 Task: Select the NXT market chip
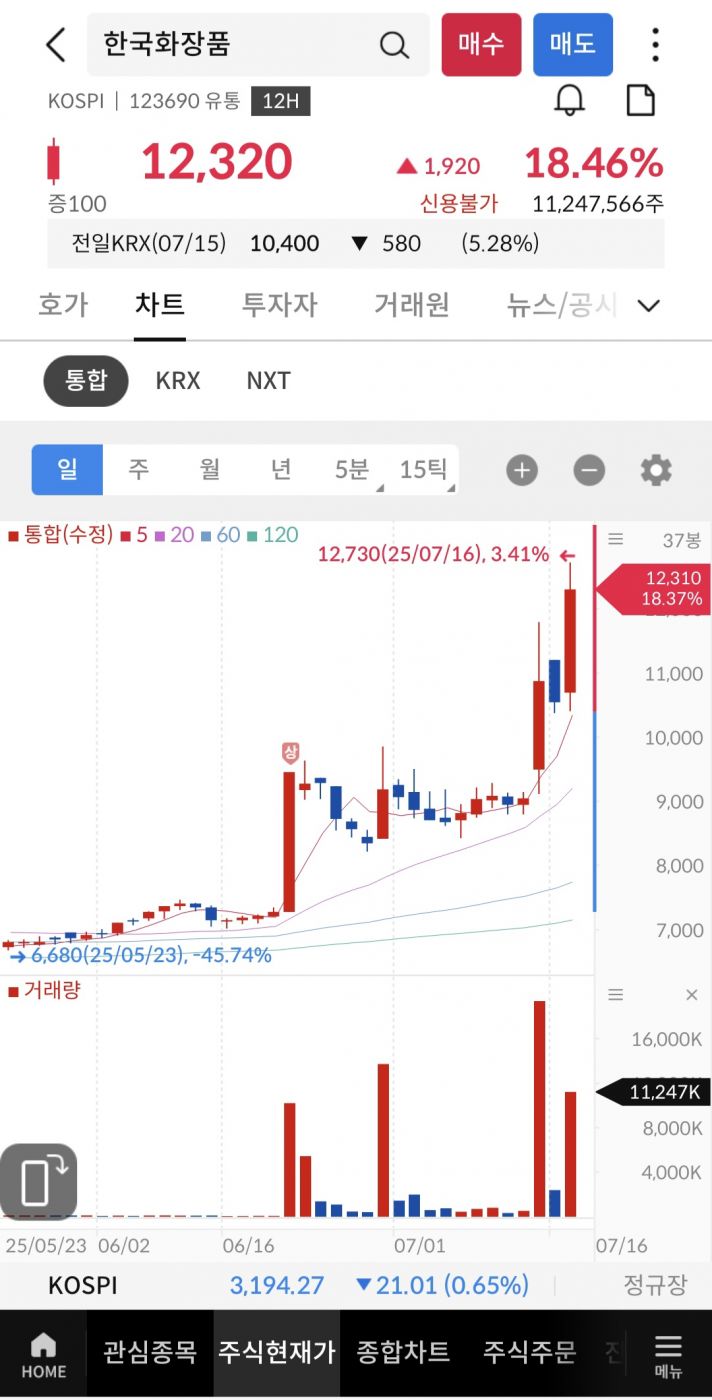point(268,381)
